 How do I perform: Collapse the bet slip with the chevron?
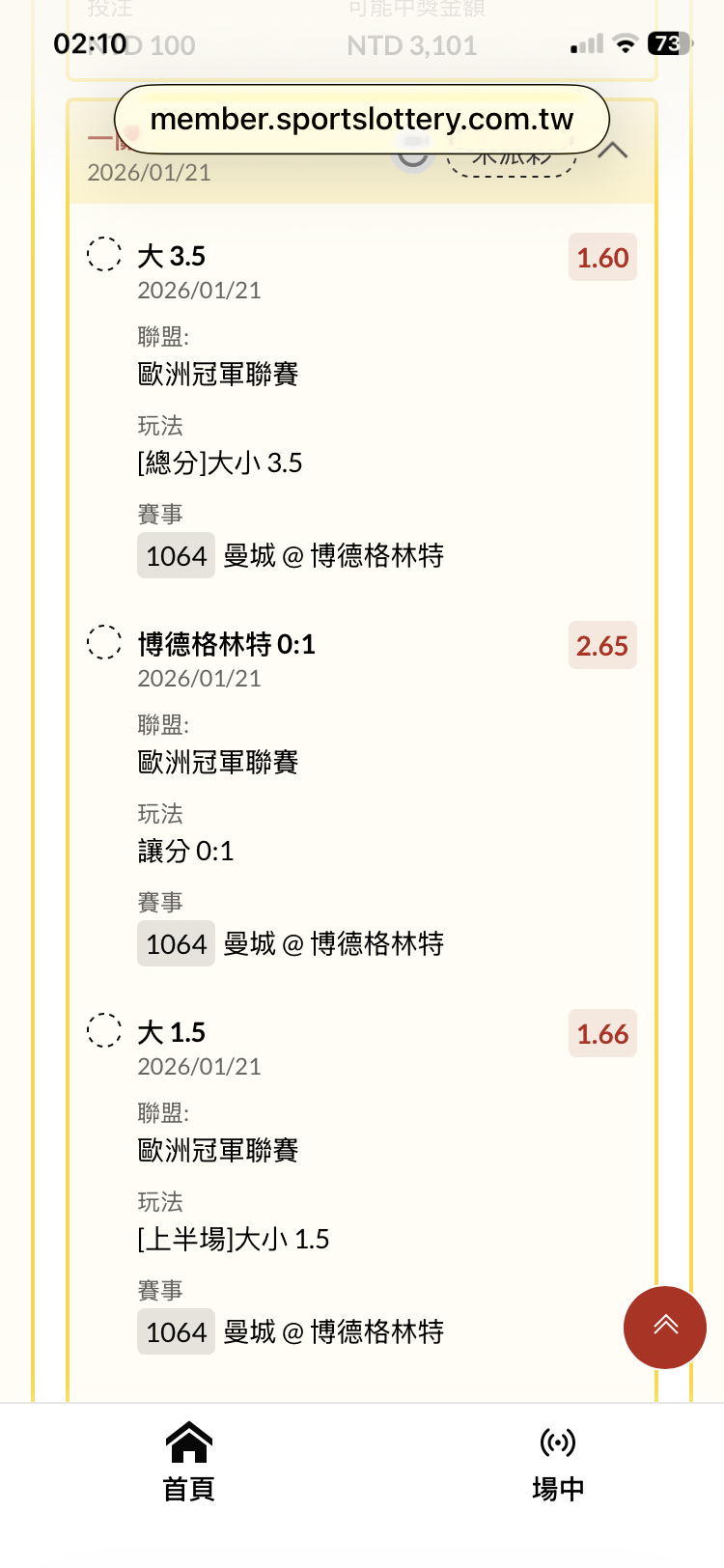click(x=613, y=151)
